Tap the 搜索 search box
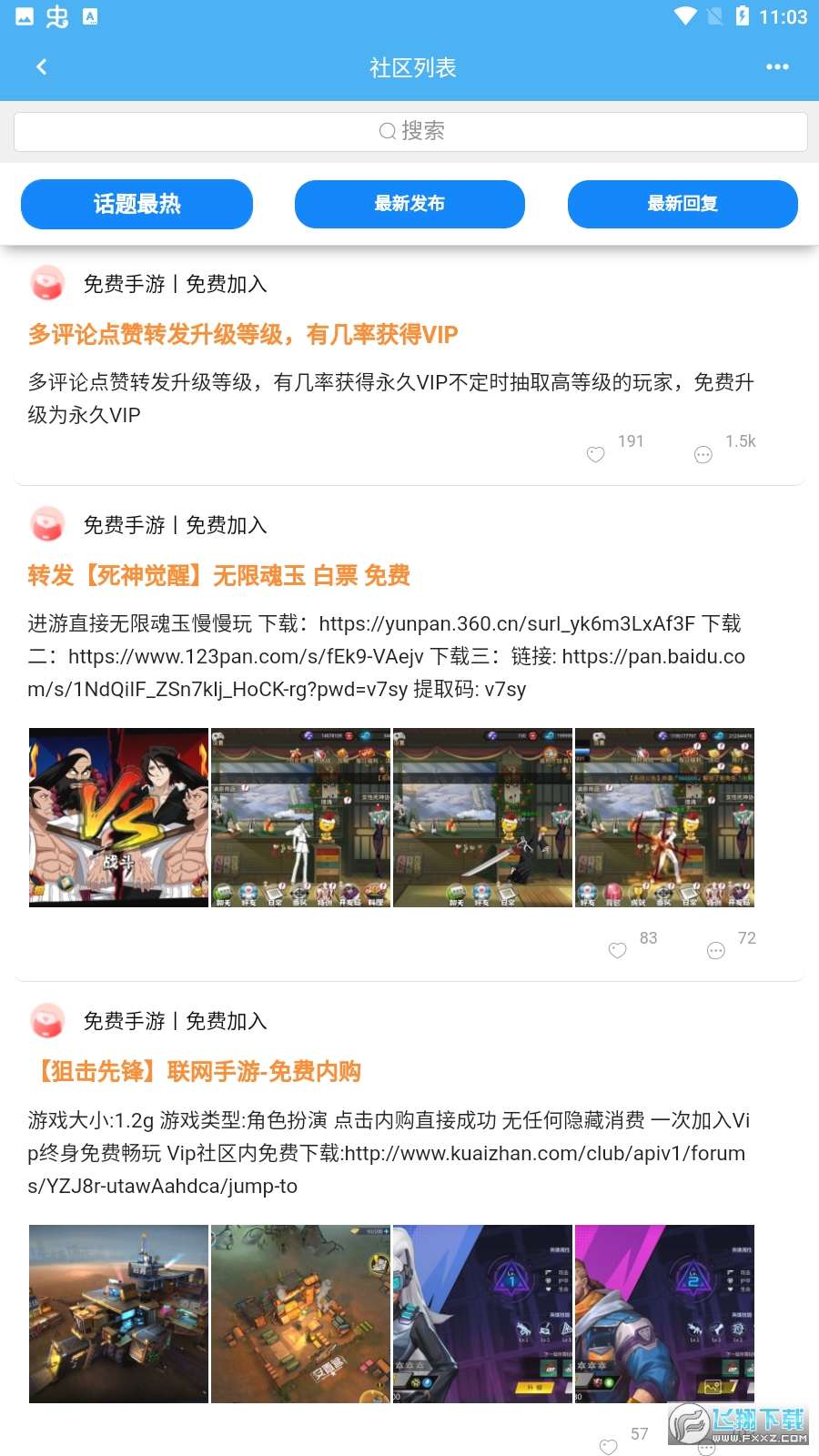Screen dimensions: 819x1456 pos(410,132)
